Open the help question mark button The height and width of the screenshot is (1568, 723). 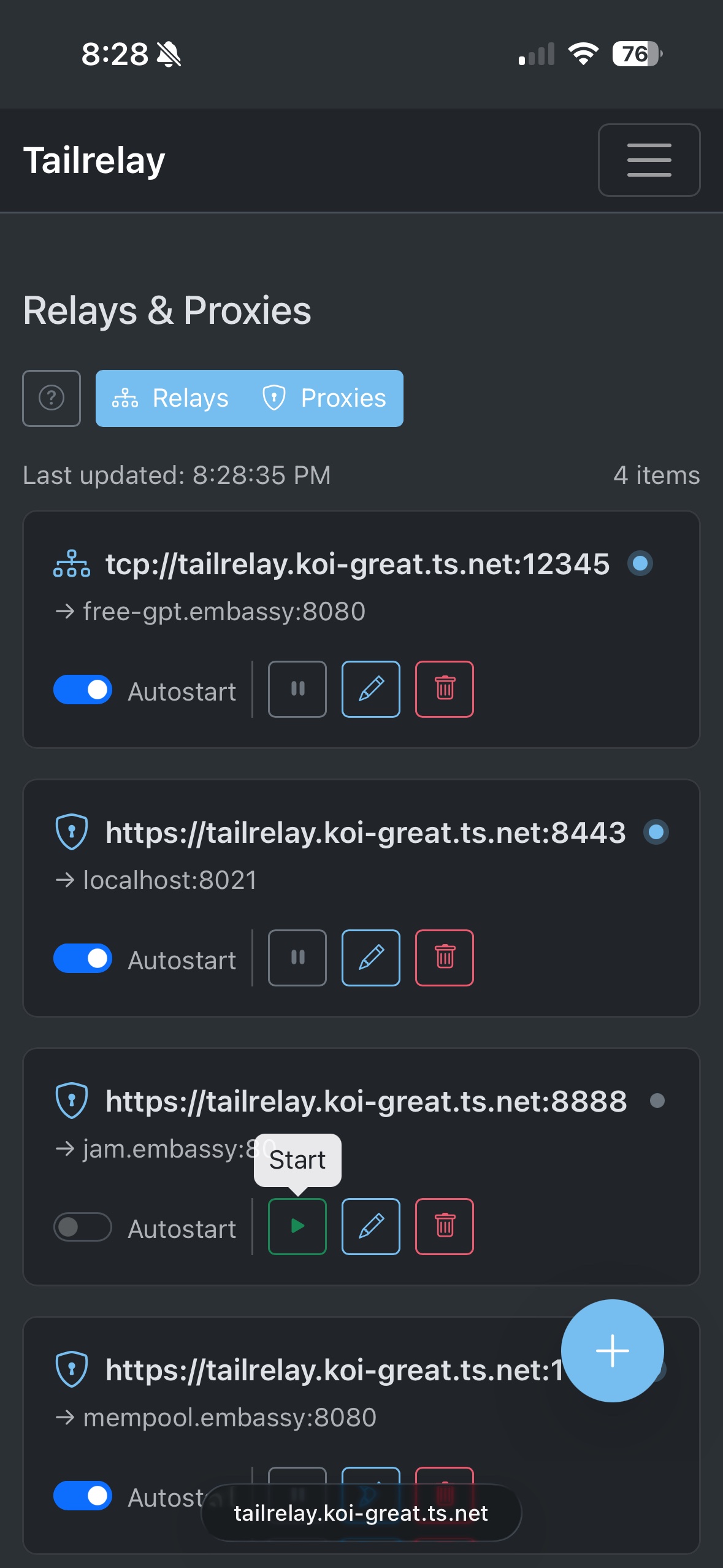pos(52,398)
